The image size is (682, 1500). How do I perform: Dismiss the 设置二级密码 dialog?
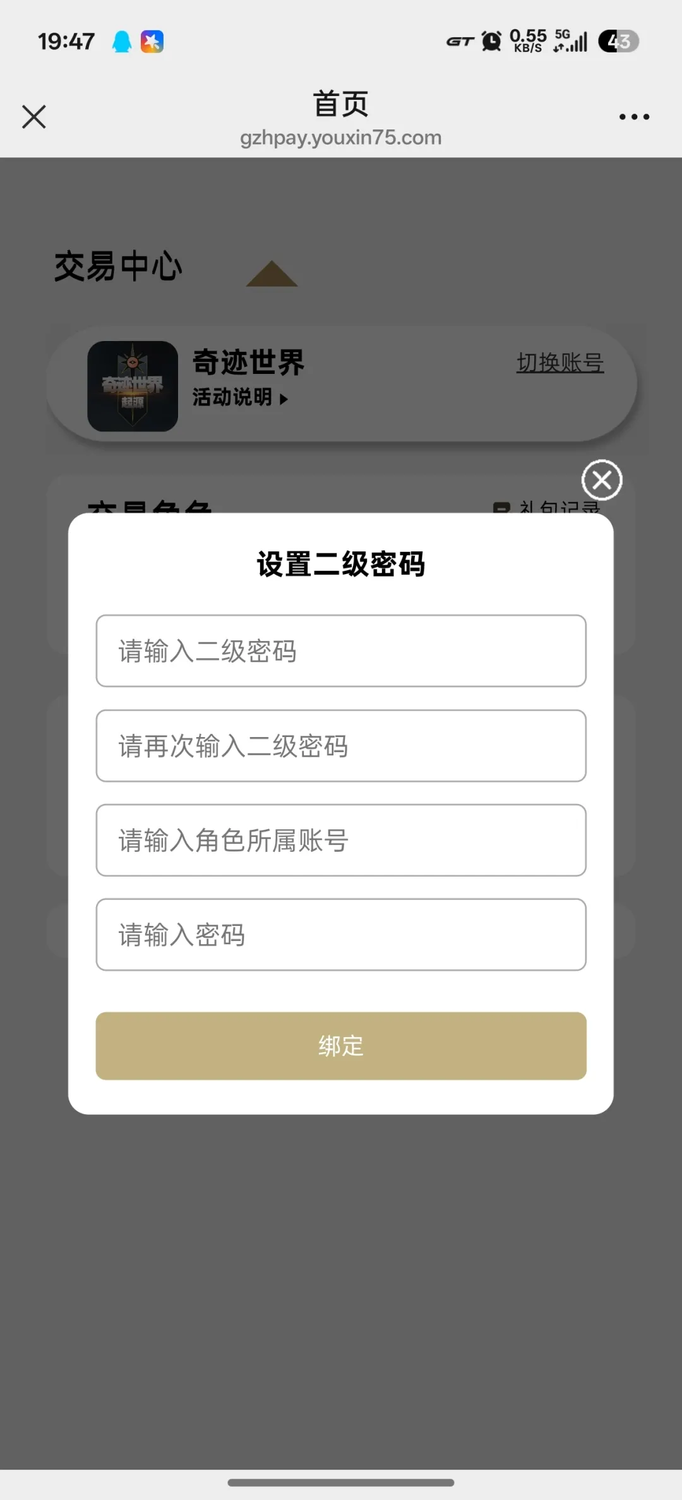tap(602, 481)
